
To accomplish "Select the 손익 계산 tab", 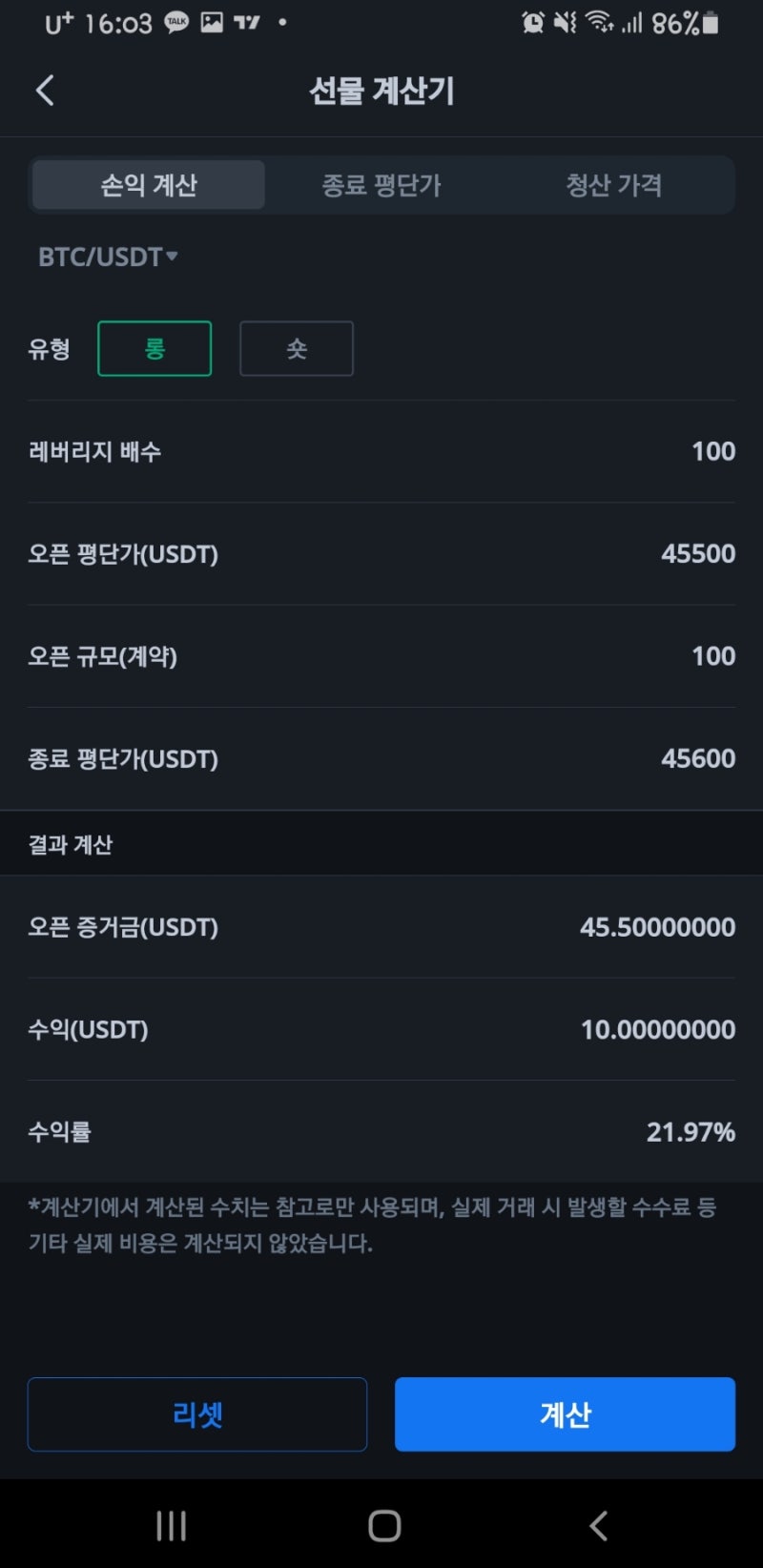I will point(149,185).
